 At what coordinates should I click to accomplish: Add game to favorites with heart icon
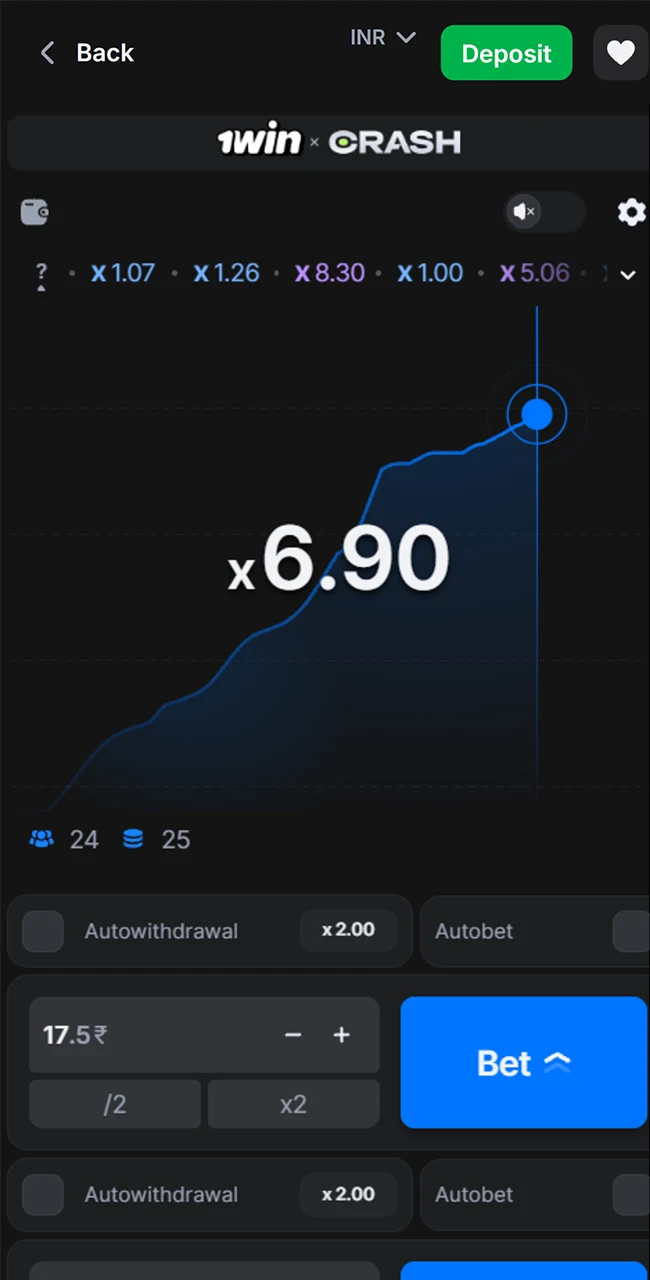620,53
